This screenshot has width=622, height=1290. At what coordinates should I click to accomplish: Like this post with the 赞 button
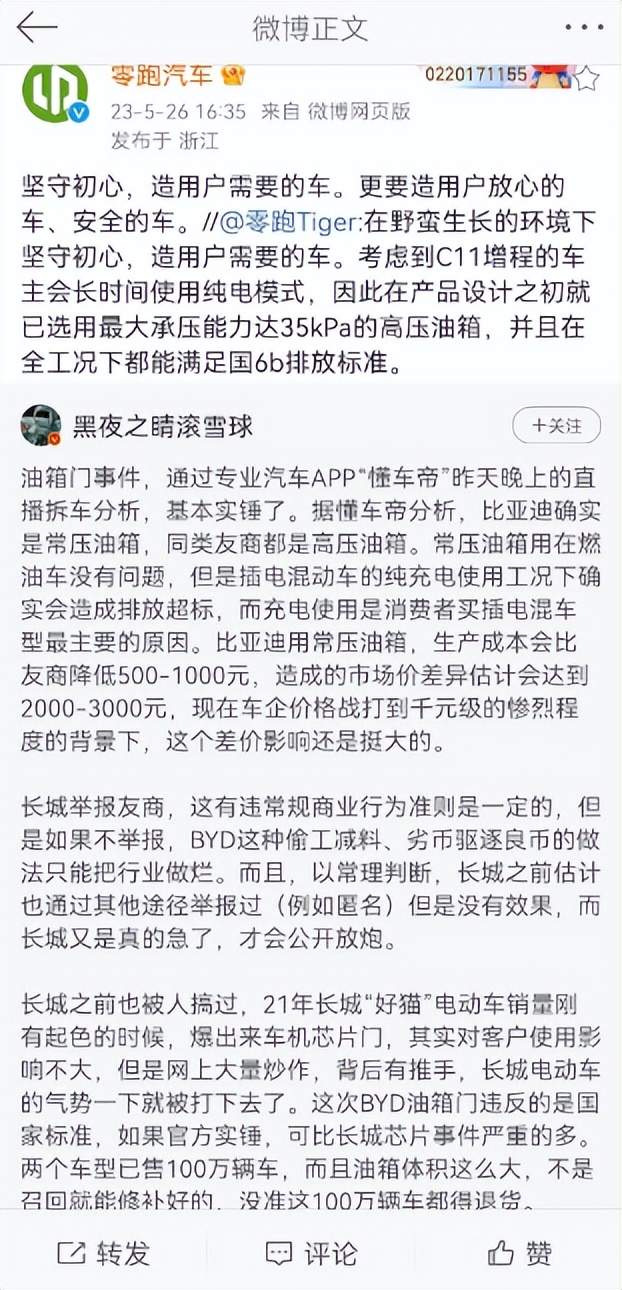click(520, 1252)
